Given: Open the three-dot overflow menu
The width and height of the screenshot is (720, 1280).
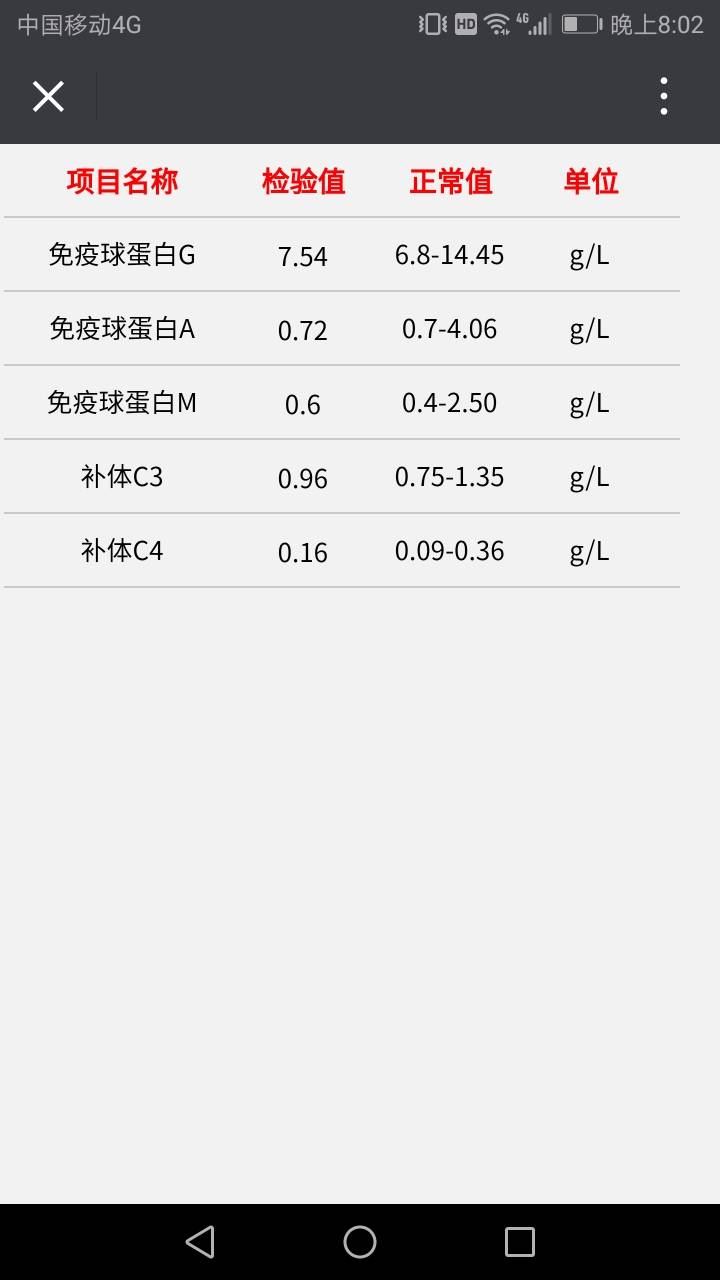Looking at the screenshot, I should tap(663, 97).
